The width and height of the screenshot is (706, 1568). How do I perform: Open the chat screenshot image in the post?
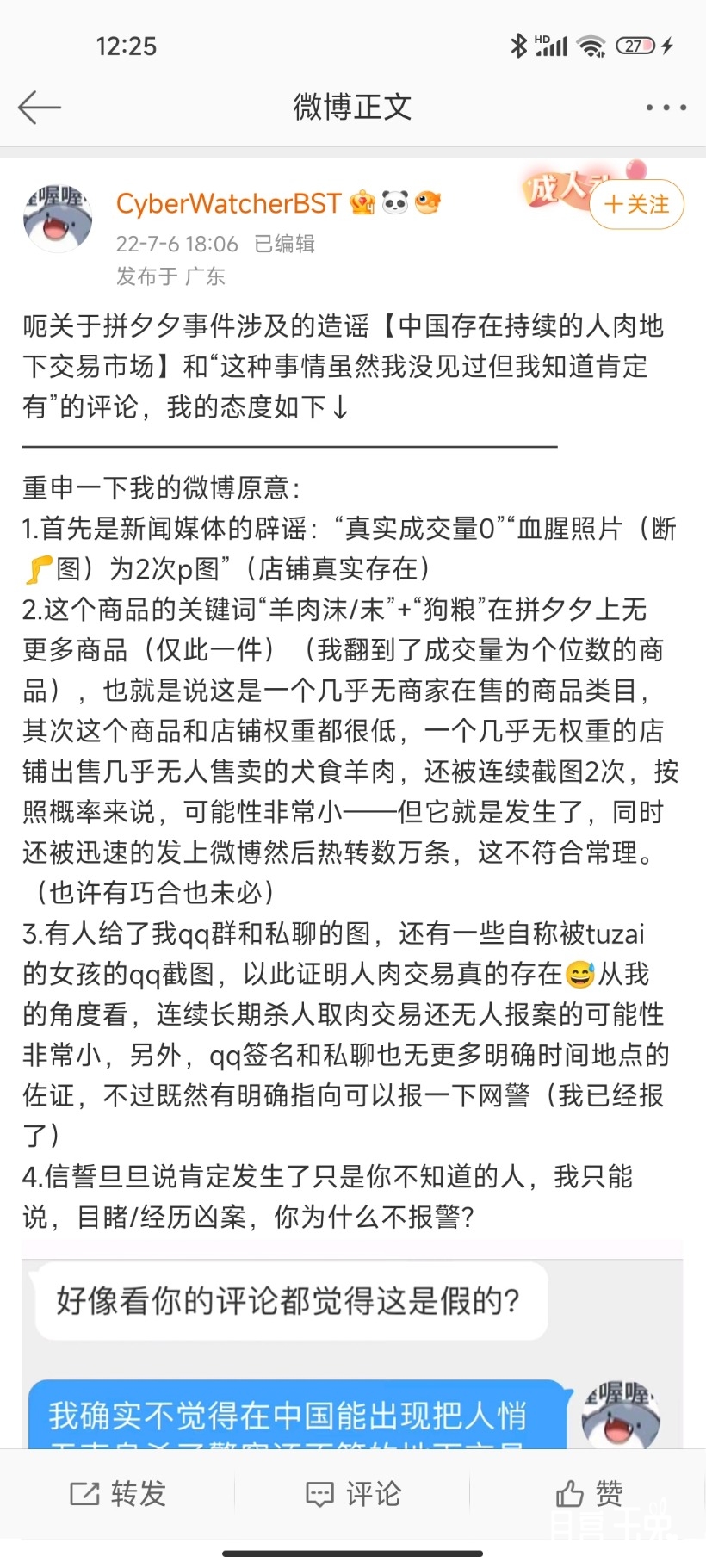pyautogui.click(x=353, y=1343)
